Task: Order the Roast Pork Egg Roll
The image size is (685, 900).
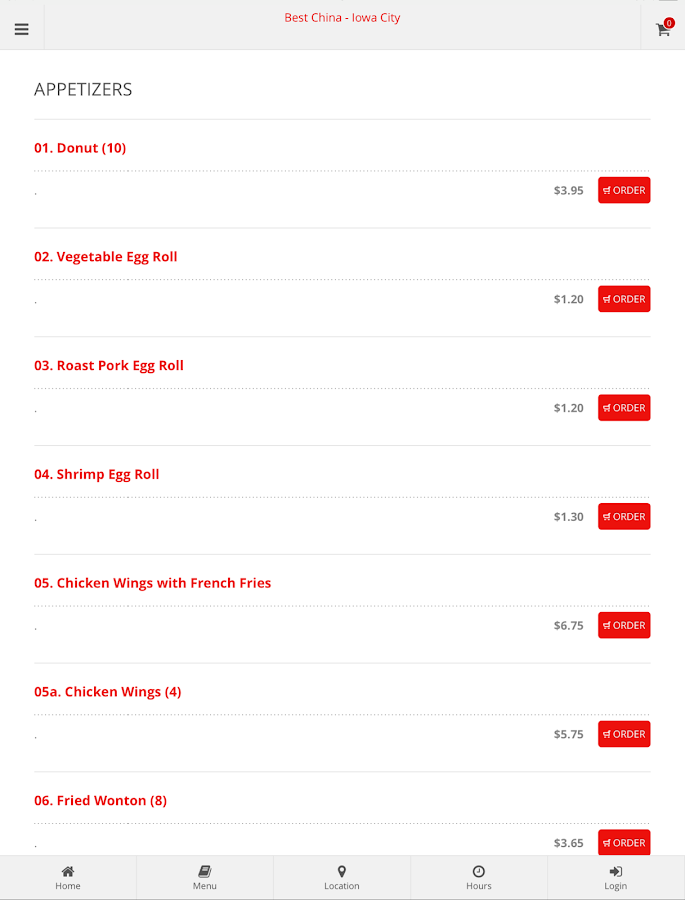Action: (x=624, y=408)
